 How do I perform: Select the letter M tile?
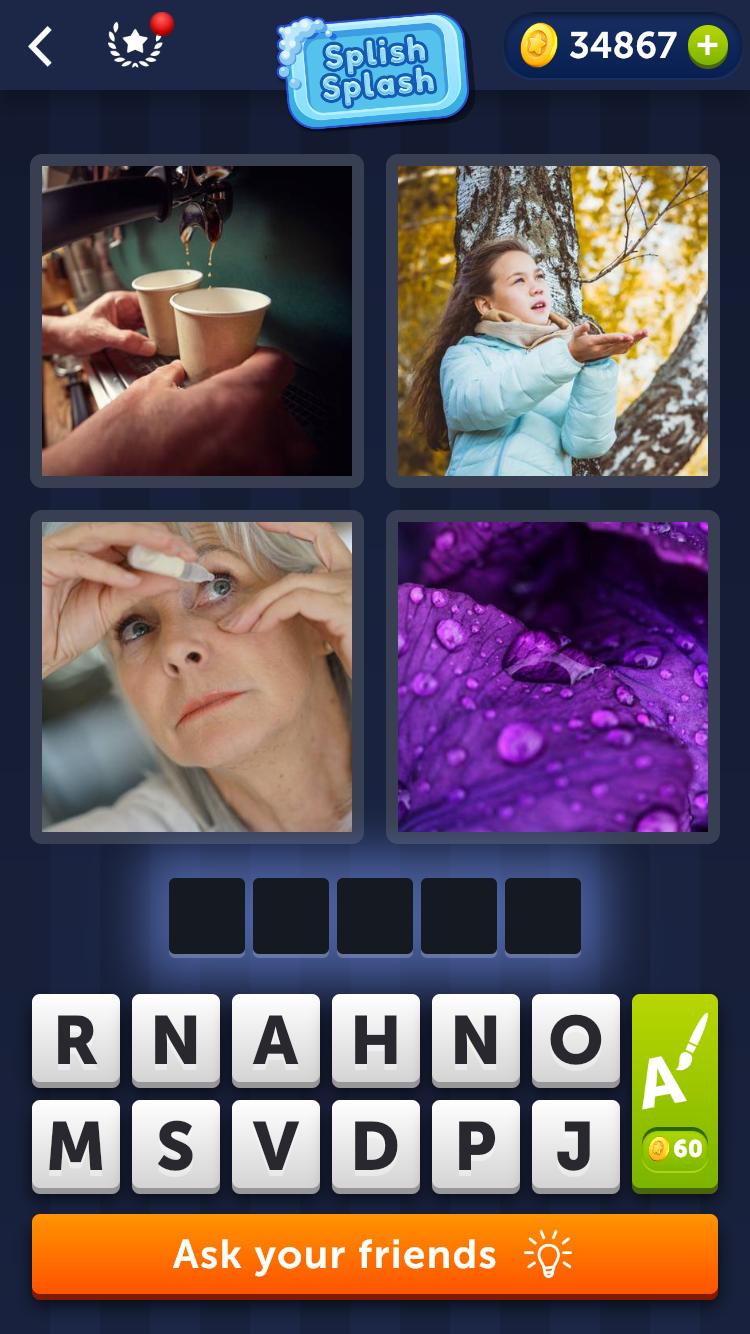click(76, 1146)
